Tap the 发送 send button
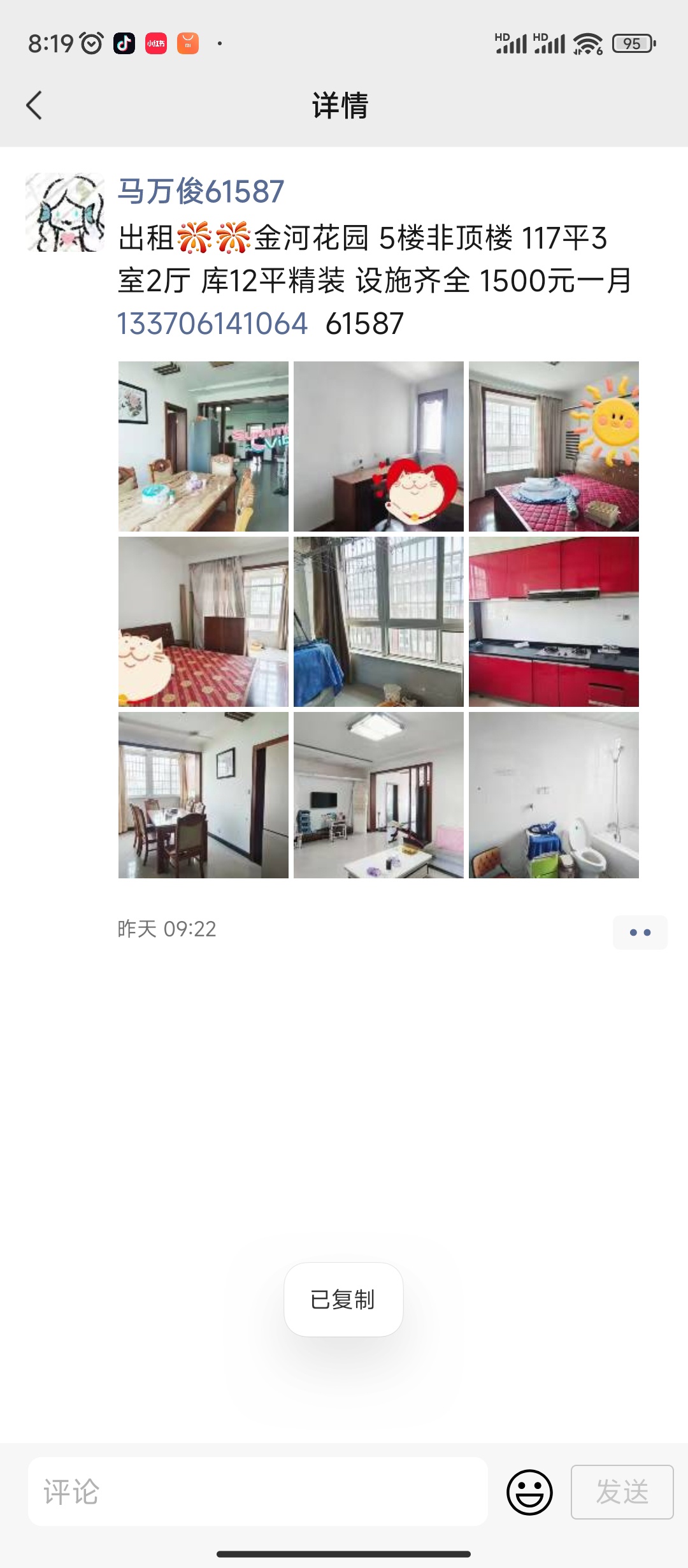Screen dimensions: 688x1568 [x=622, y=1492]
